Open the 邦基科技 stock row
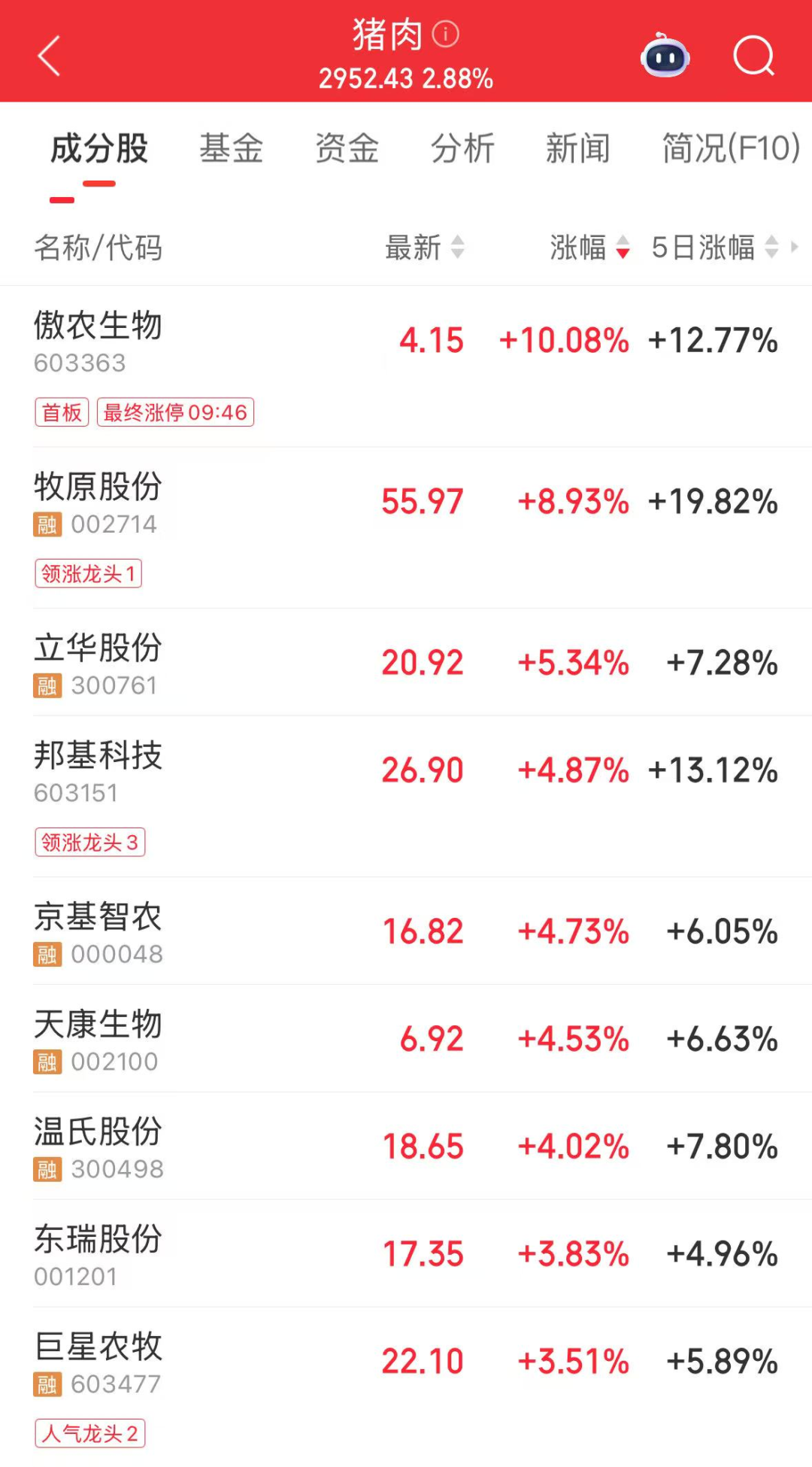 click(98, 756)
